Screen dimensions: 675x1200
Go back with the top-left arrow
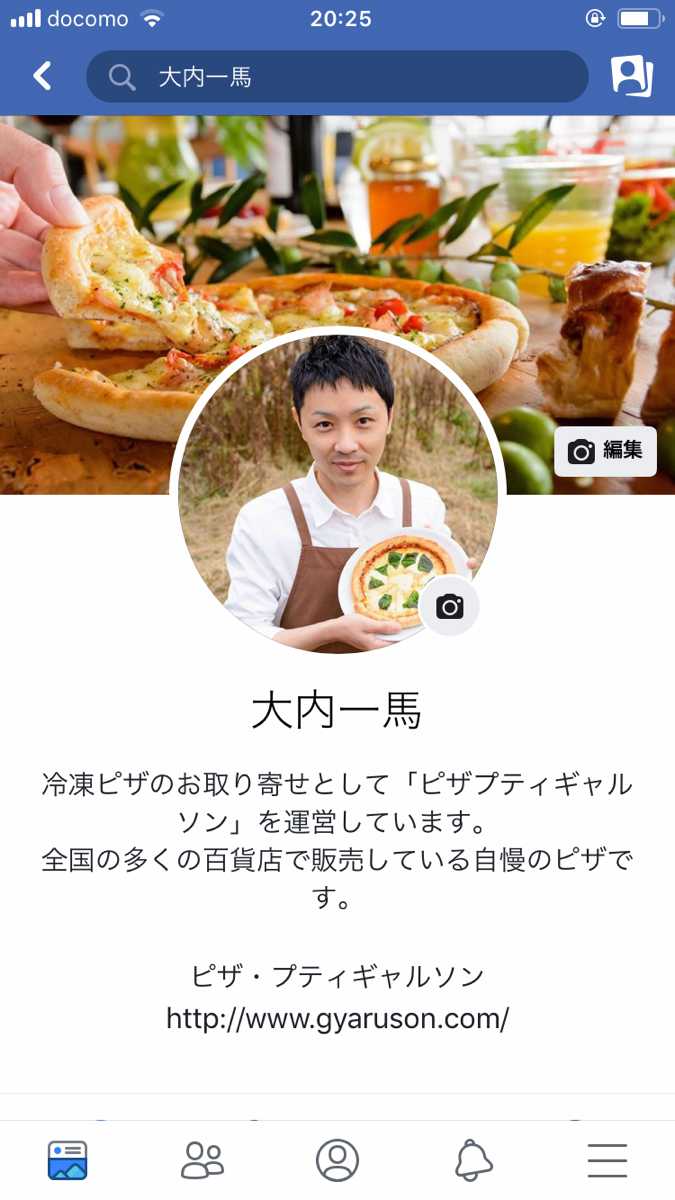[x=42, y=76]
